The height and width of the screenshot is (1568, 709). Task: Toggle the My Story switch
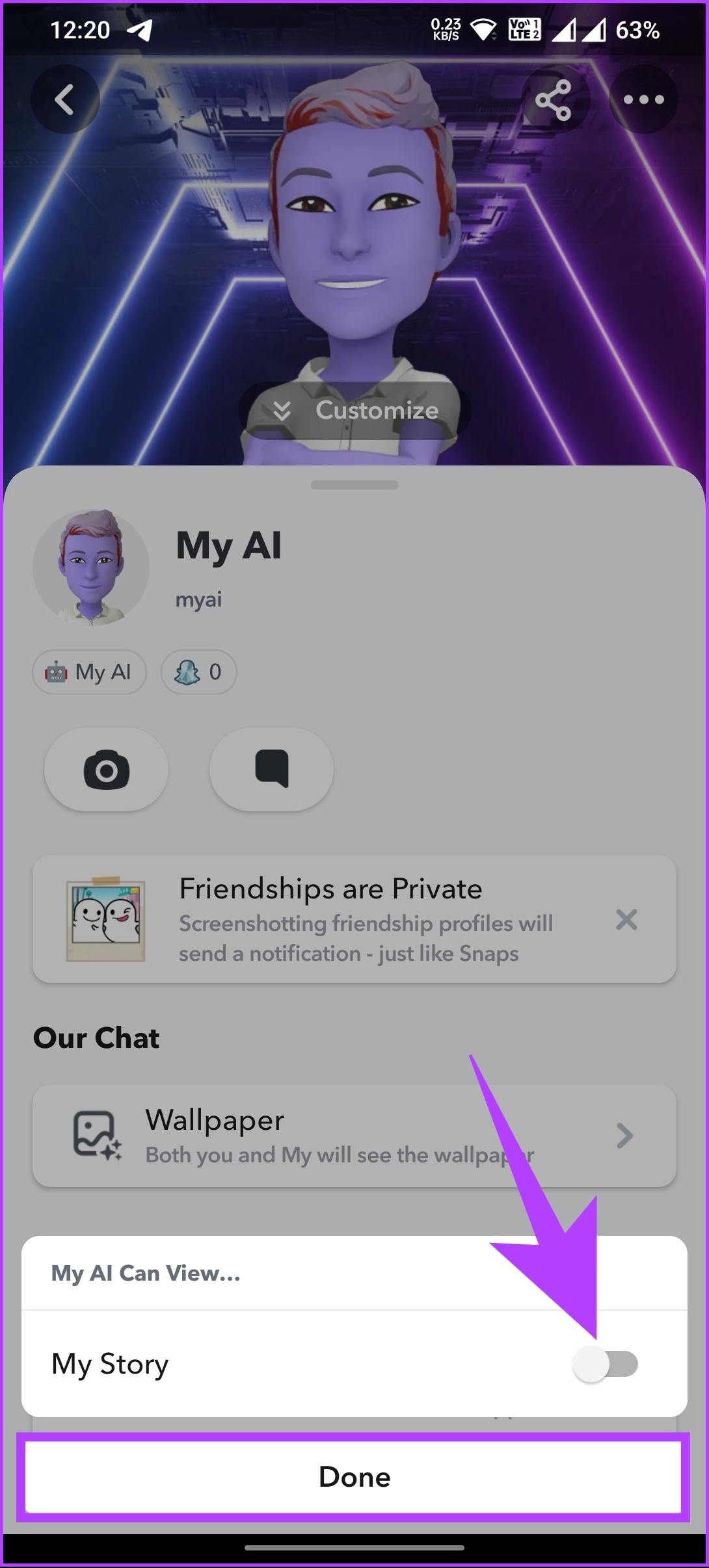pyautogui.click(x=605, y=1363)
